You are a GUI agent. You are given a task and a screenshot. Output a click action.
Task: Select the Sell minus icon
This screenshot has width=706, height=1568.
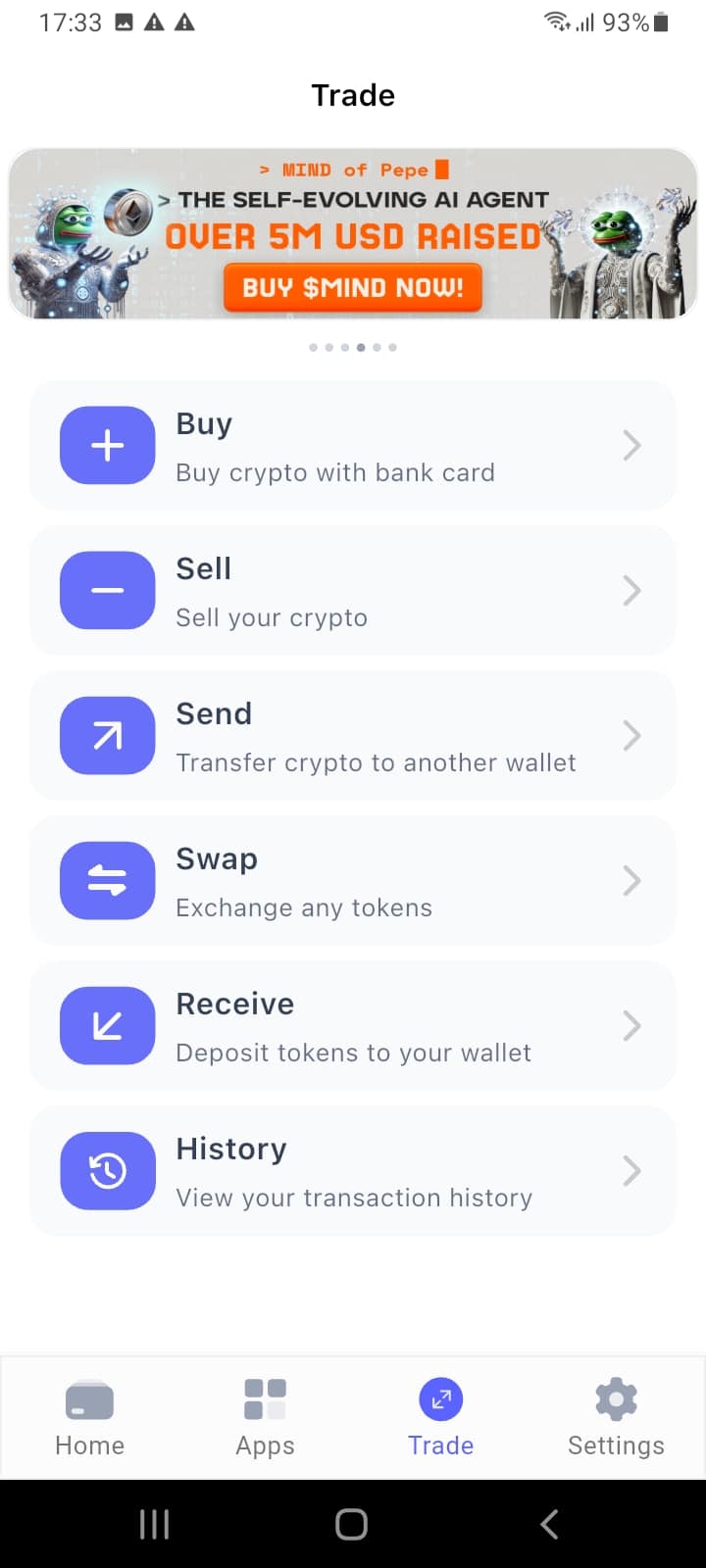pyautogui.click(x=108, y=590)
